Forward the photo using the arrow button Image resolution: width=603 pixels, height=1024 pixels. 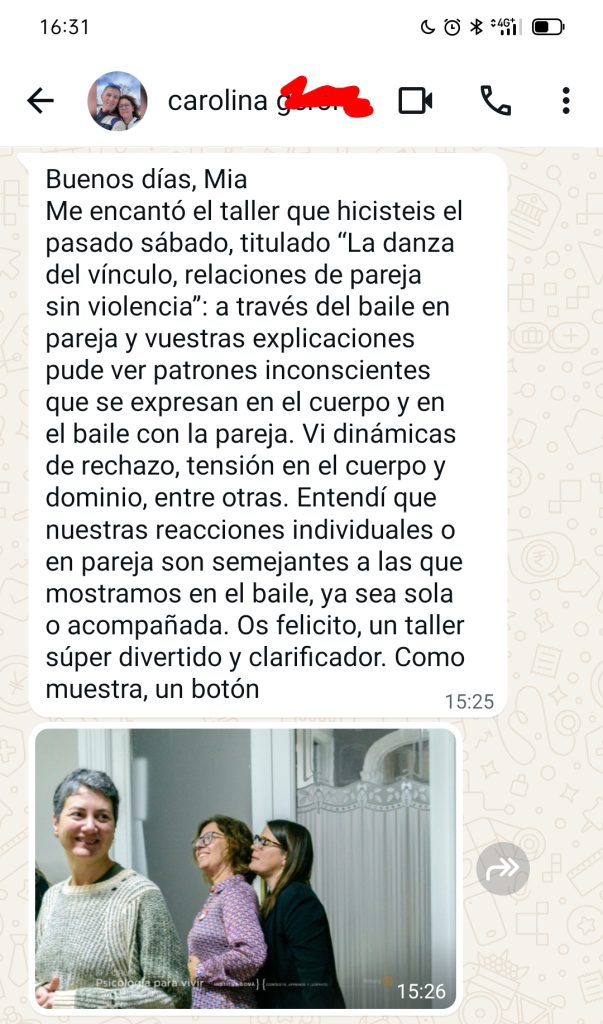coord(502,868)
